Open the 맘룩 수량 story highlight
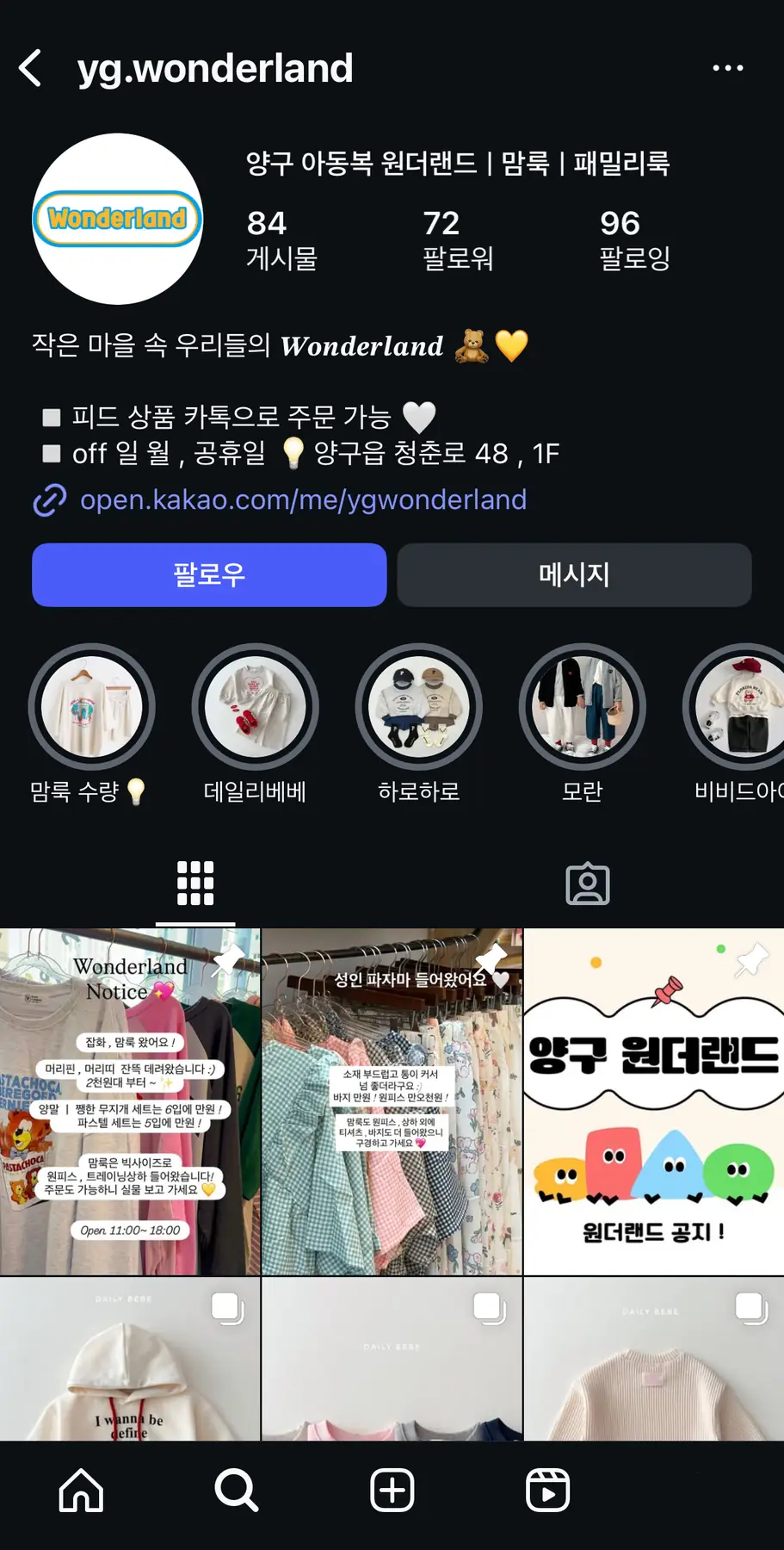Viewport: 784px width, 1550px height. point(91,708)
